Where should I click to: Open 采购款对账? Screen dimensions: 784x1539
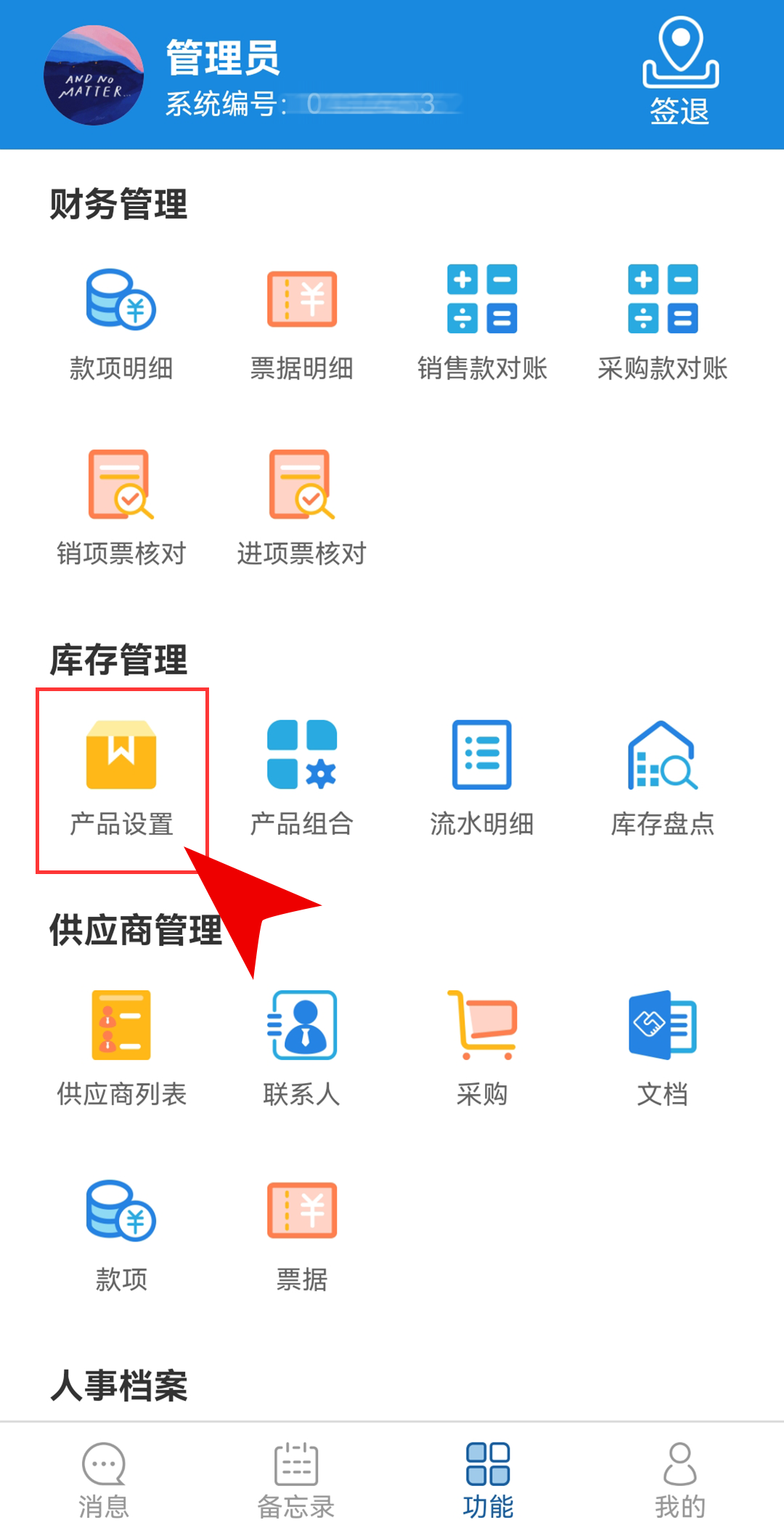point(663,324)
